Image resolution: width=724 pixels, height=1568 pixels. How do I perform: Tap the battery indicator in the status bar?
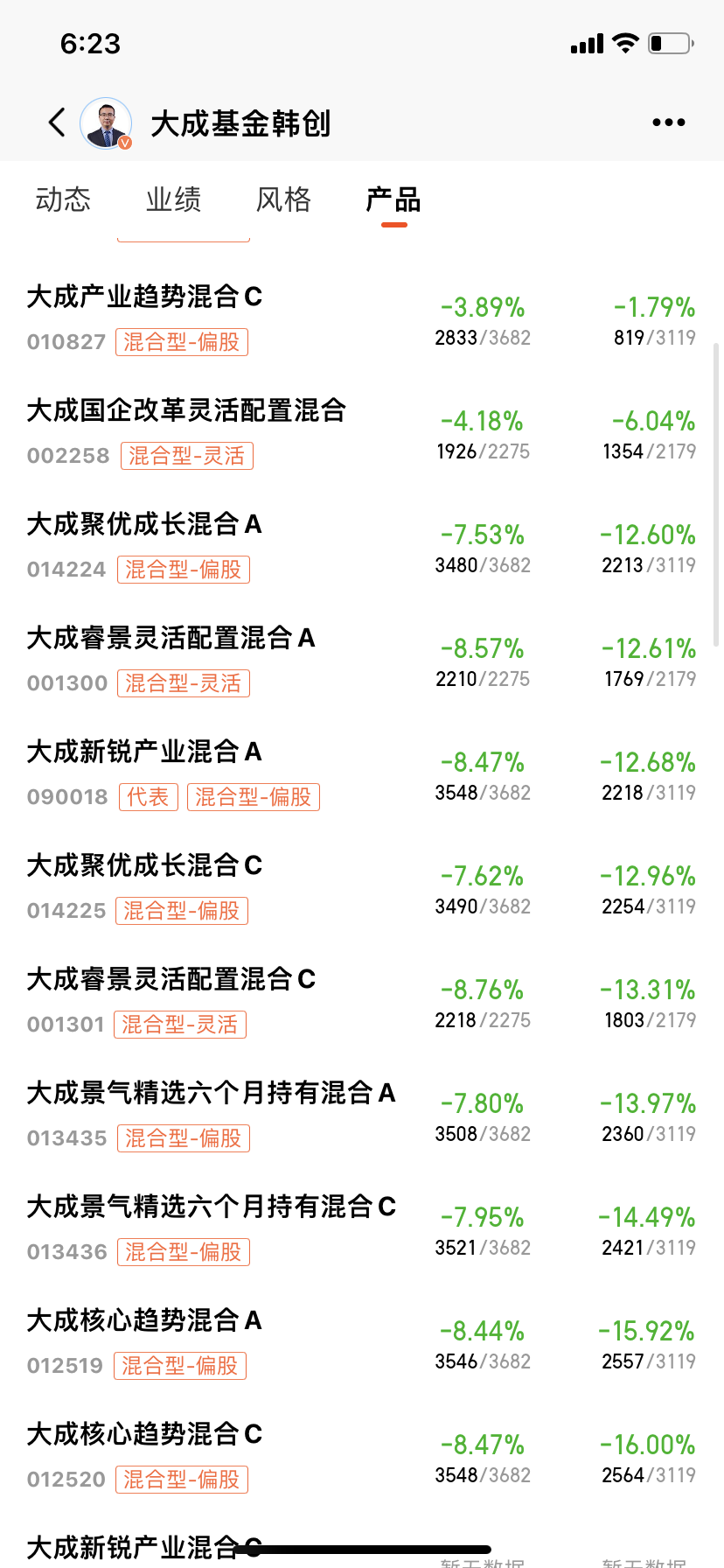[x=670, y=42]
